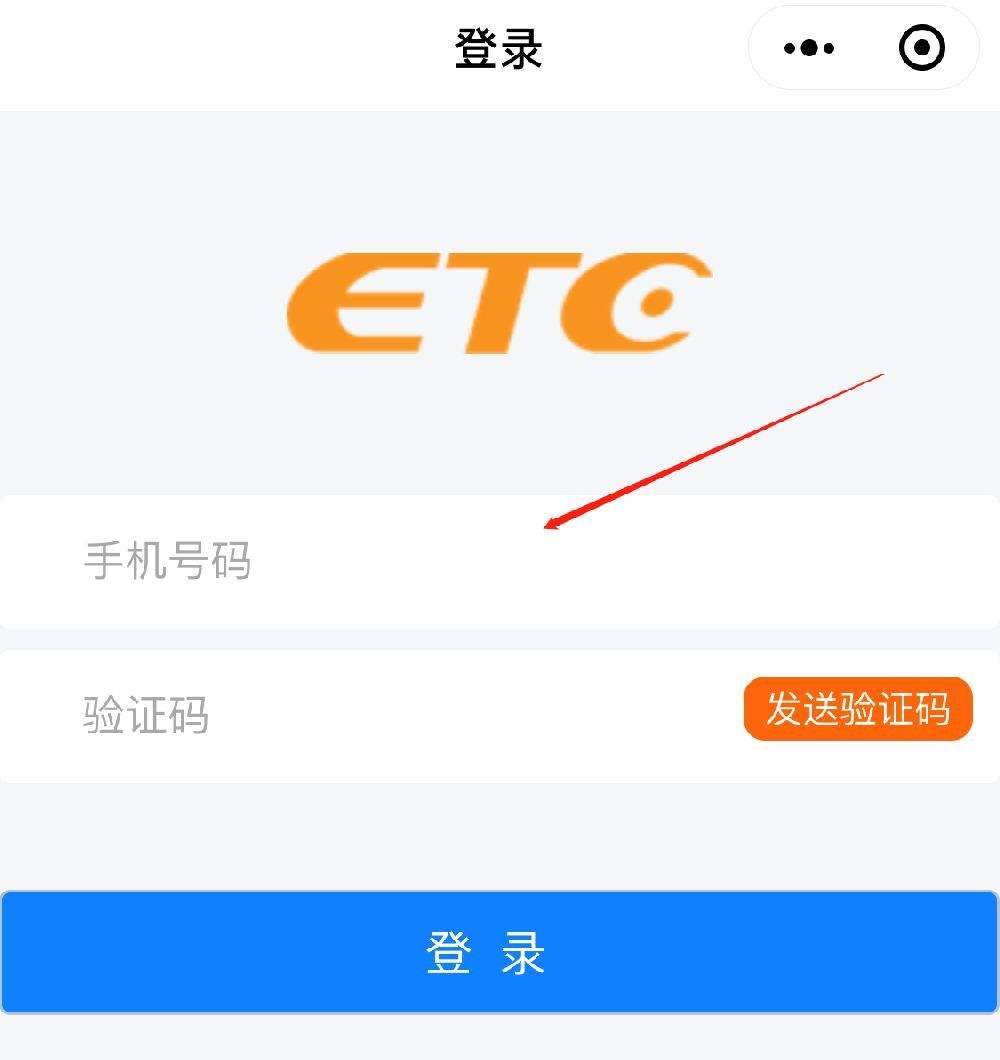This screenshot has height=1060, width=1000.
Task: Click the circular minimize capsule icon
Action: [920, 47]
